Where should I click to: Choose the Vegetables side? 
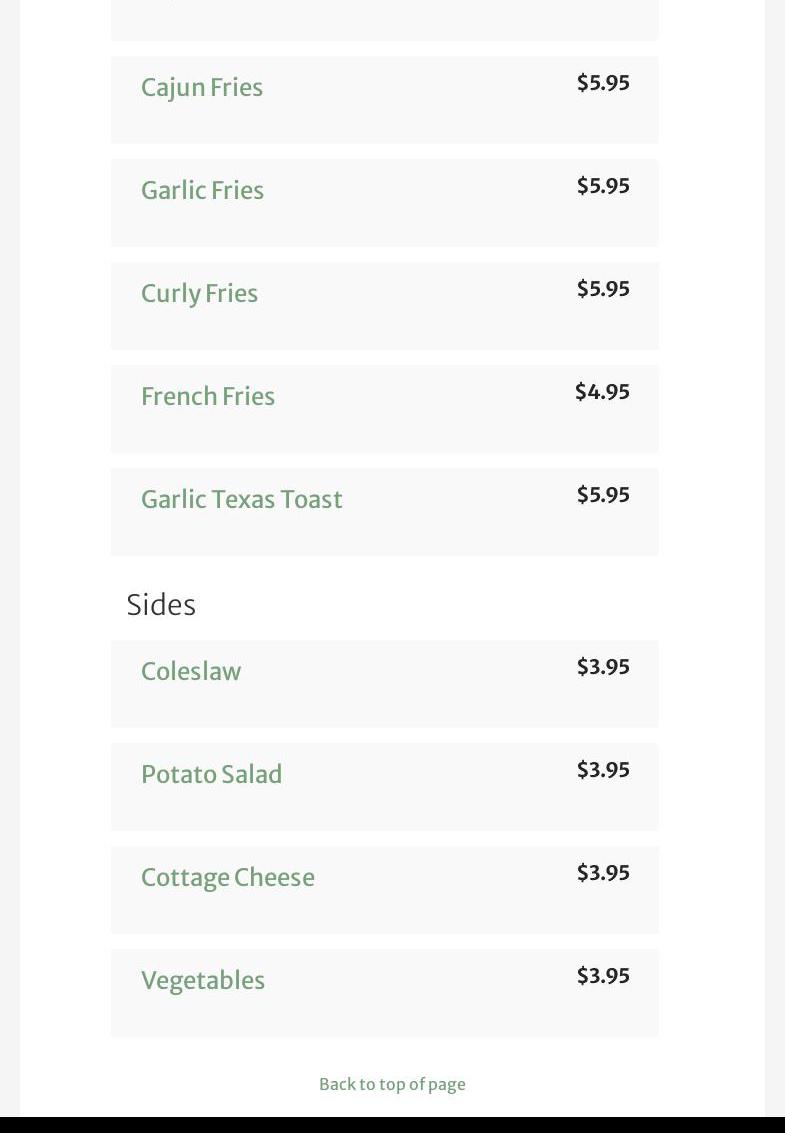point(203,981)
